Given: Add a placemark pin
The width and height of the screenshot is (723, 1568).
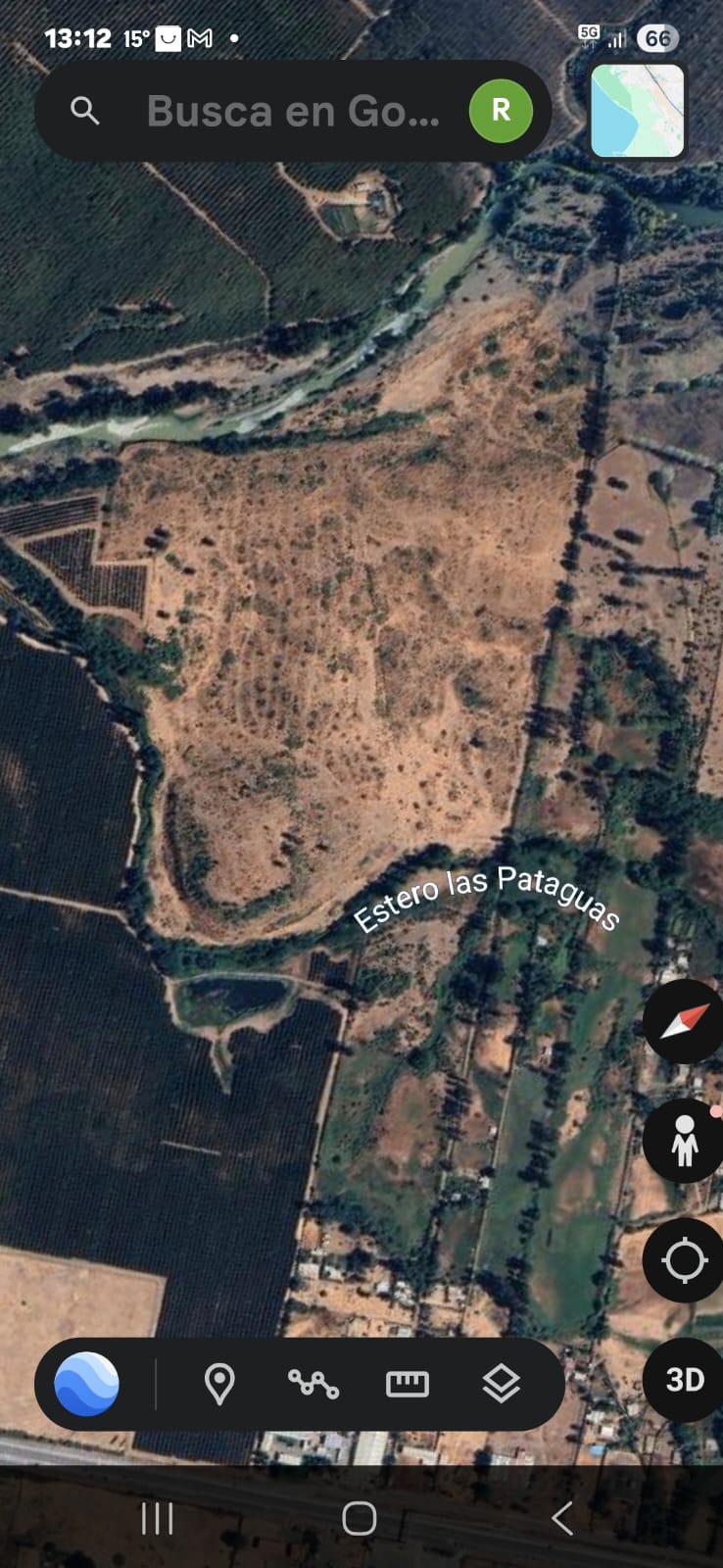Looking at the screenshot, I should point(219,1384).
